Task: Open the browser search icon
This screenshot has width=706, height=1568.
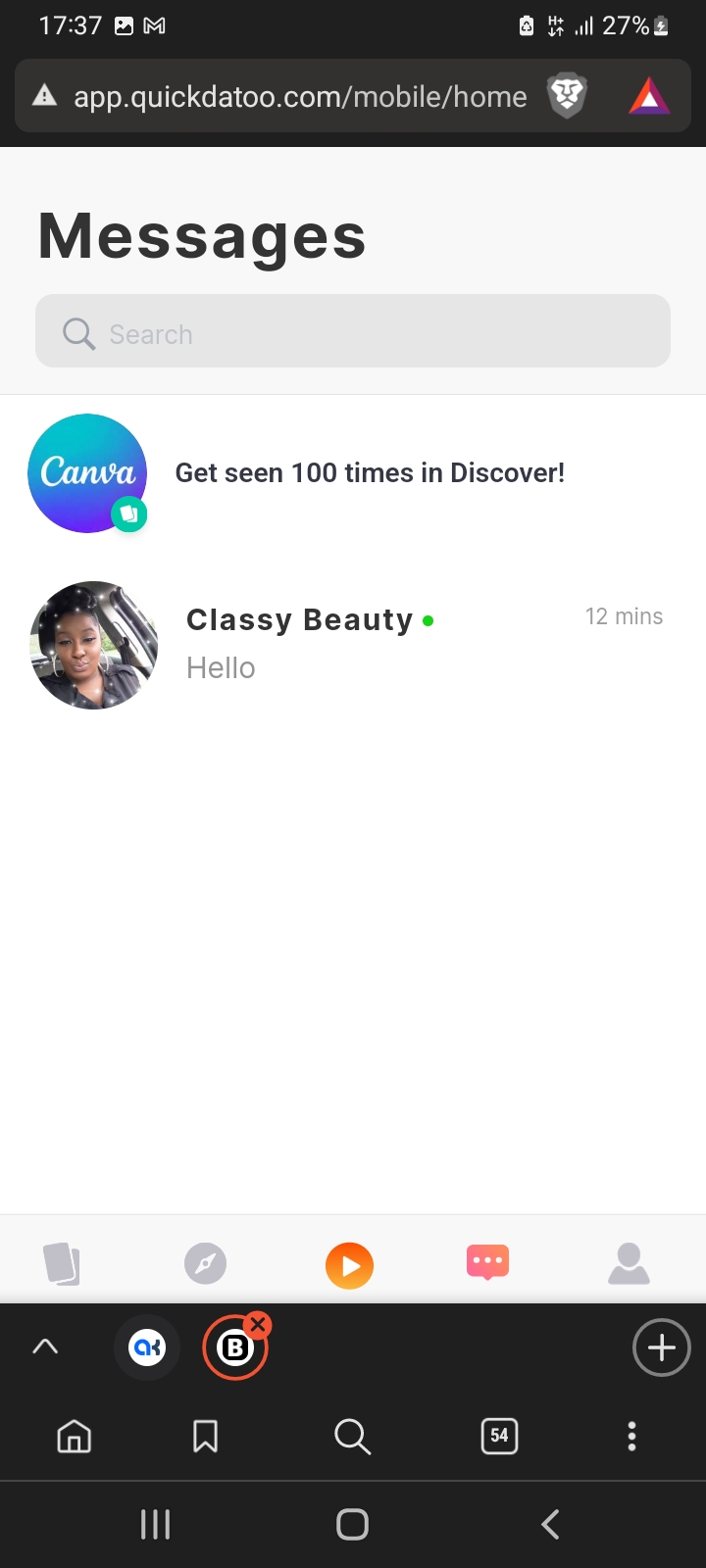Action: coord(352,1437)
